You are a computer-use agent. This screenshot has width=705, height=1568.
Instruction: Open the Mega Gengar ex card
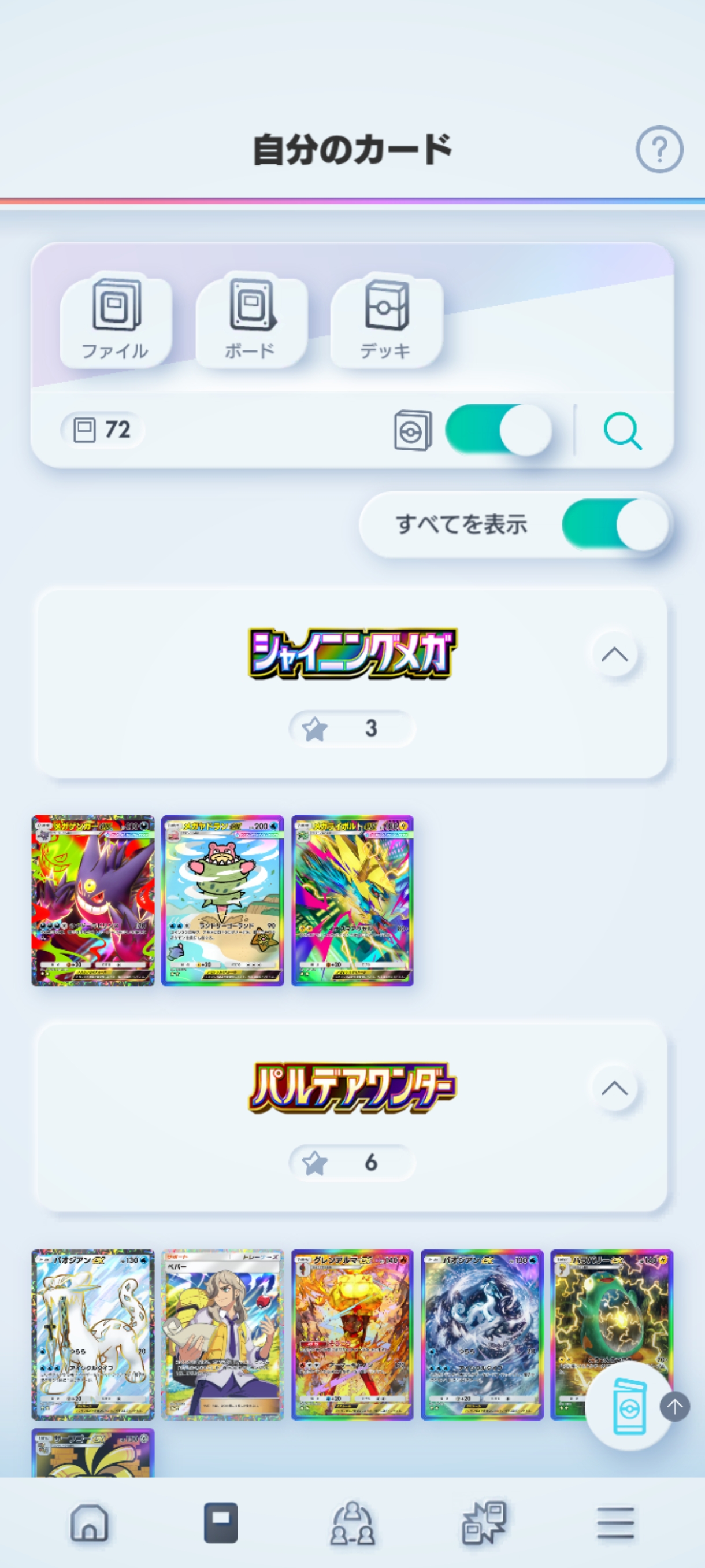[93, 900]
